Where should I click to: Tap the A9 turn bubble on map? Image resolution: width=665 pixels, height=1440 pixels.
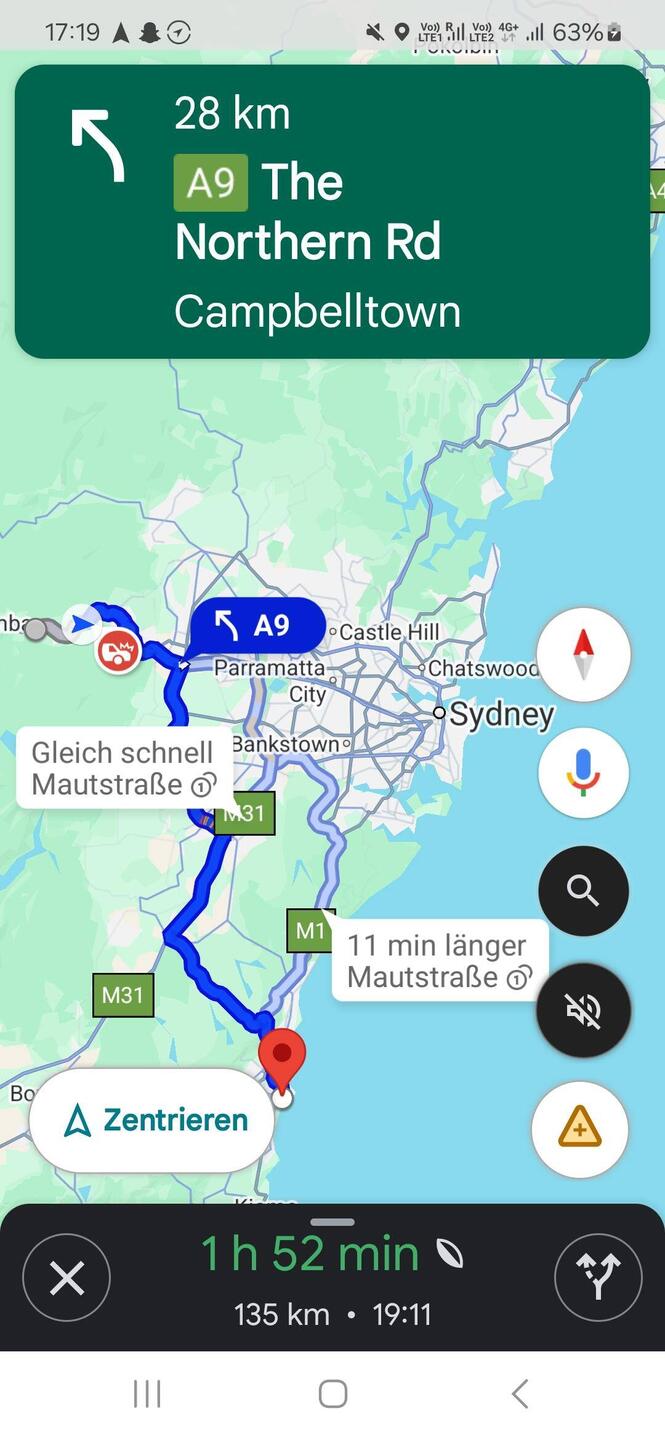pos(257,627)
